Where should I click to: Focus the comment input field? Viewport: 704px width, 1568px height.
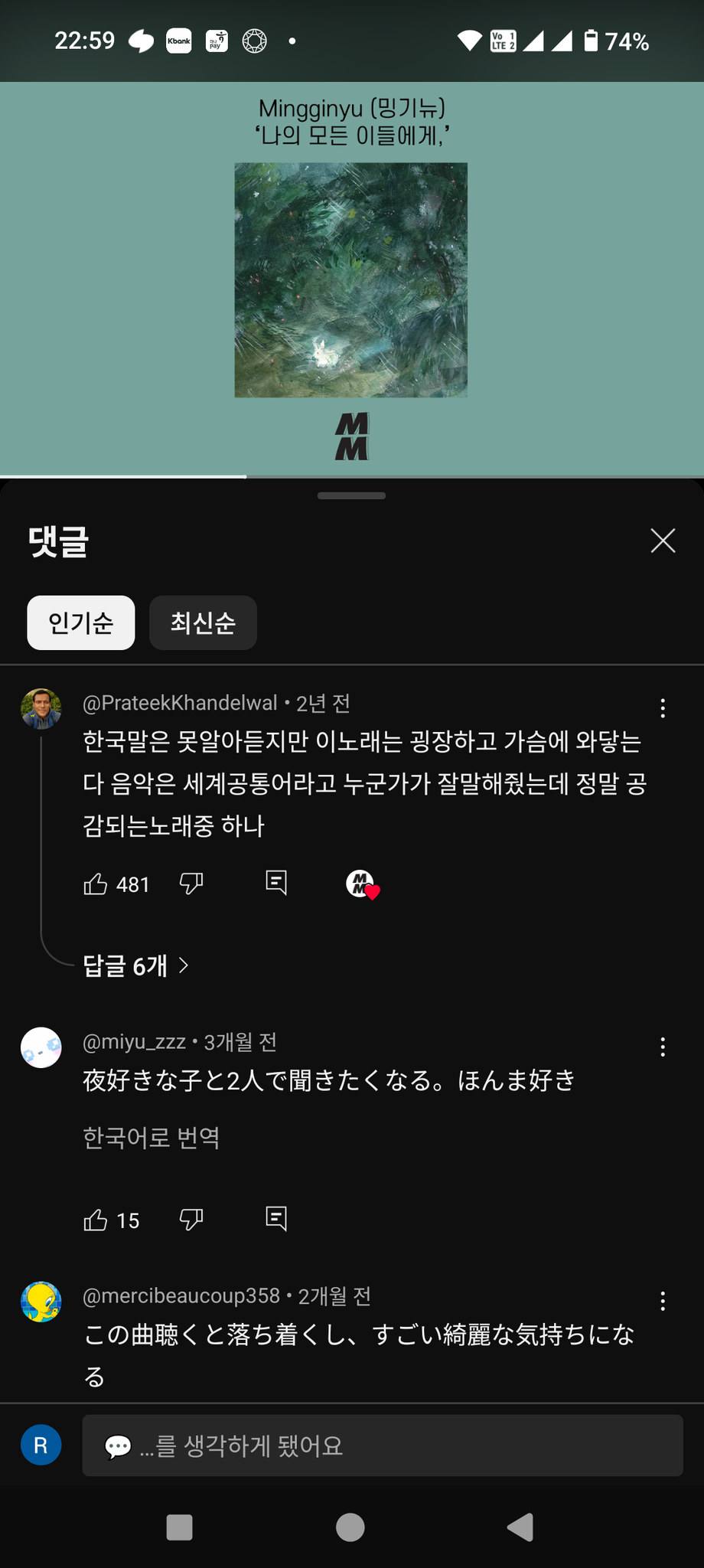383,1445
